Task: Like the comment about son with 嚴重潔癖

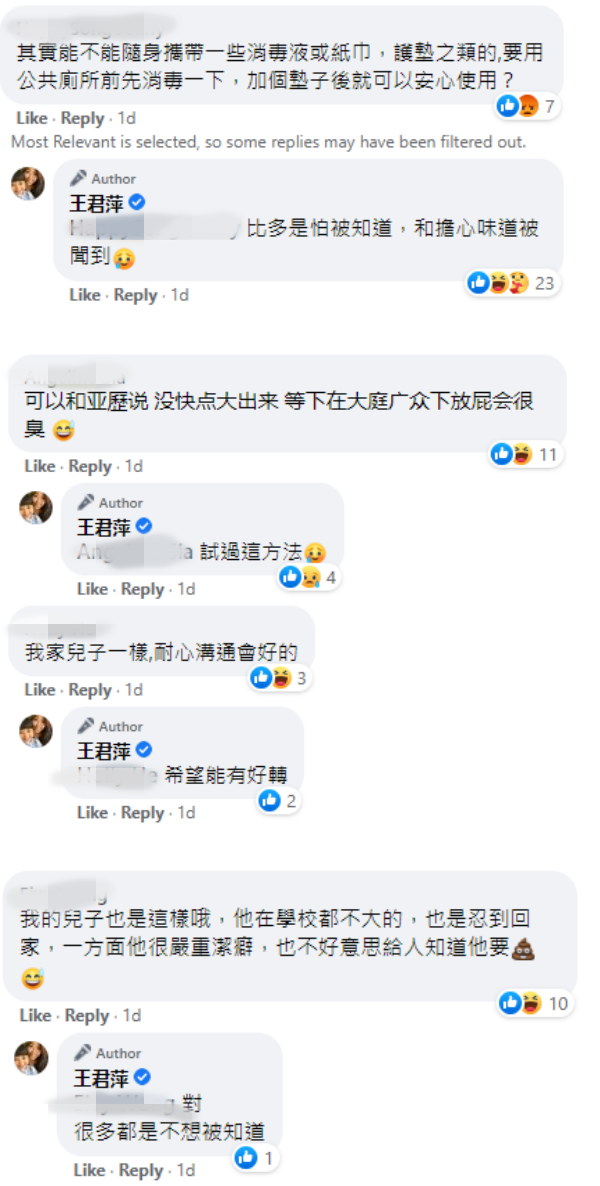Action: pyautogui.click(x=35, y=1016)
